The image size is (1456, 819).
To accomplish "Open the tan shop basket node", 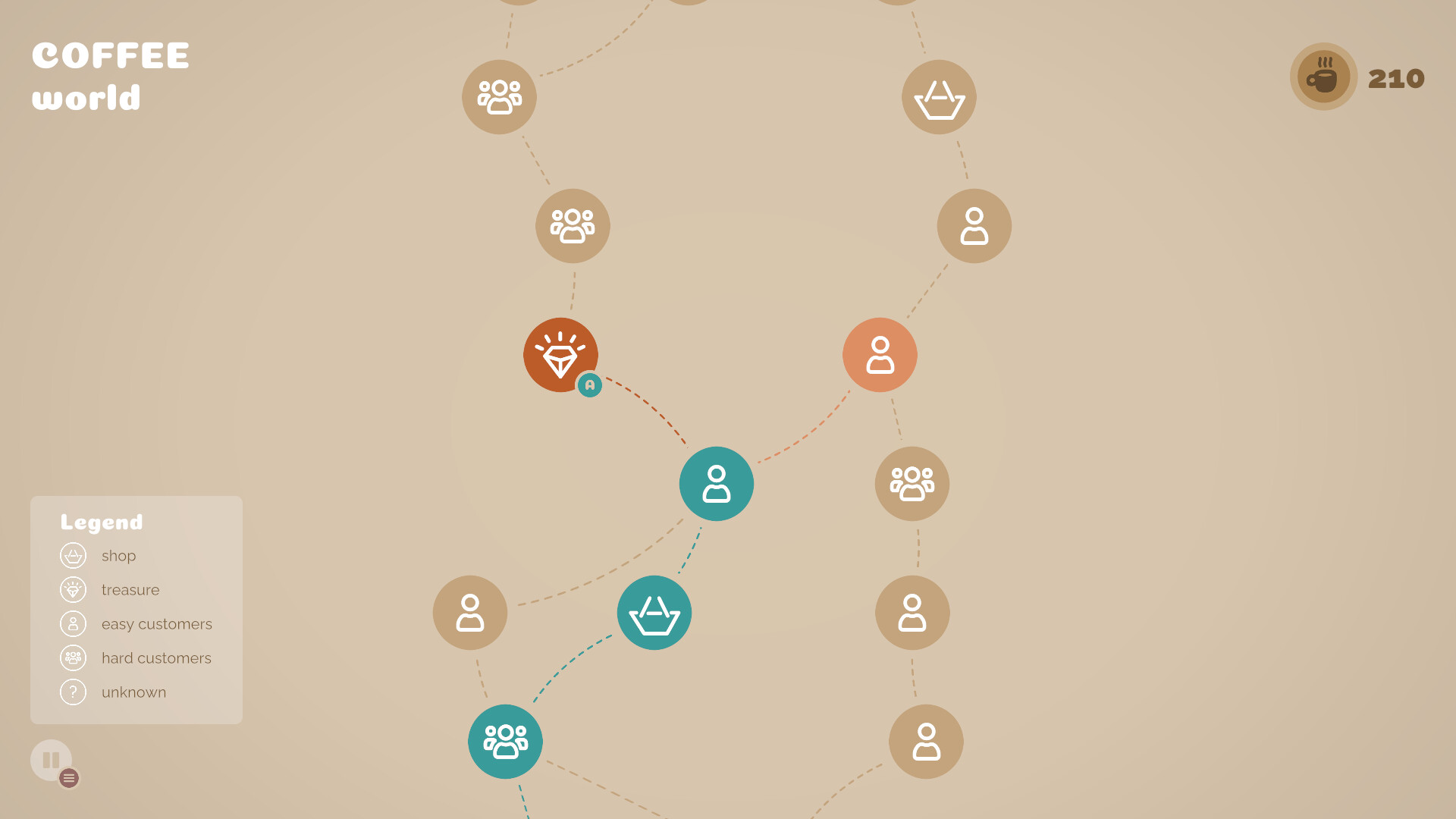I will tap(939, 97).
